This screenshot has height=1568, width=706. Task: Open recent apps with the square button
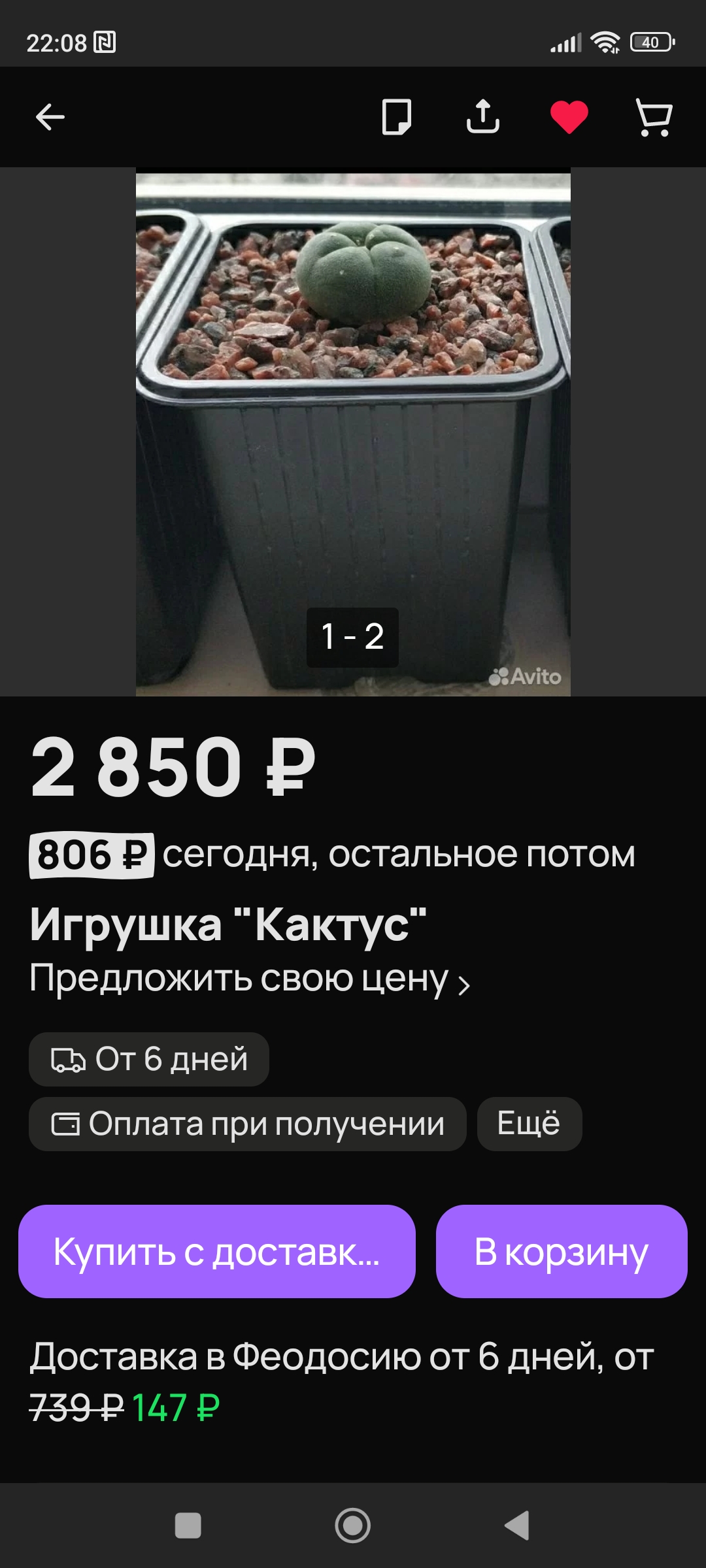point(188,1526)
